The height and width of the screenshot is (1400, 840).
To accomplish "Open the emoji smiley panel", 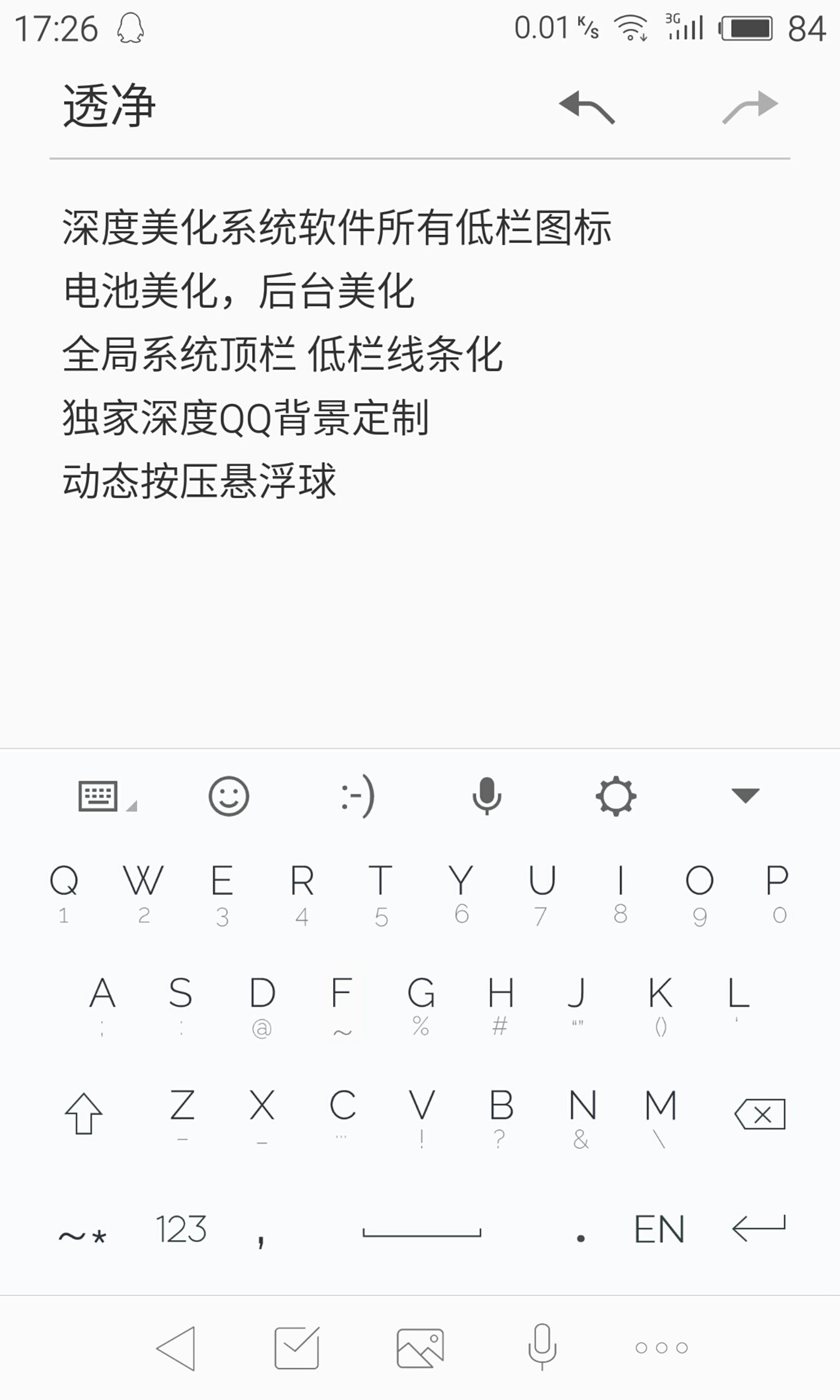I will (229, 796).
